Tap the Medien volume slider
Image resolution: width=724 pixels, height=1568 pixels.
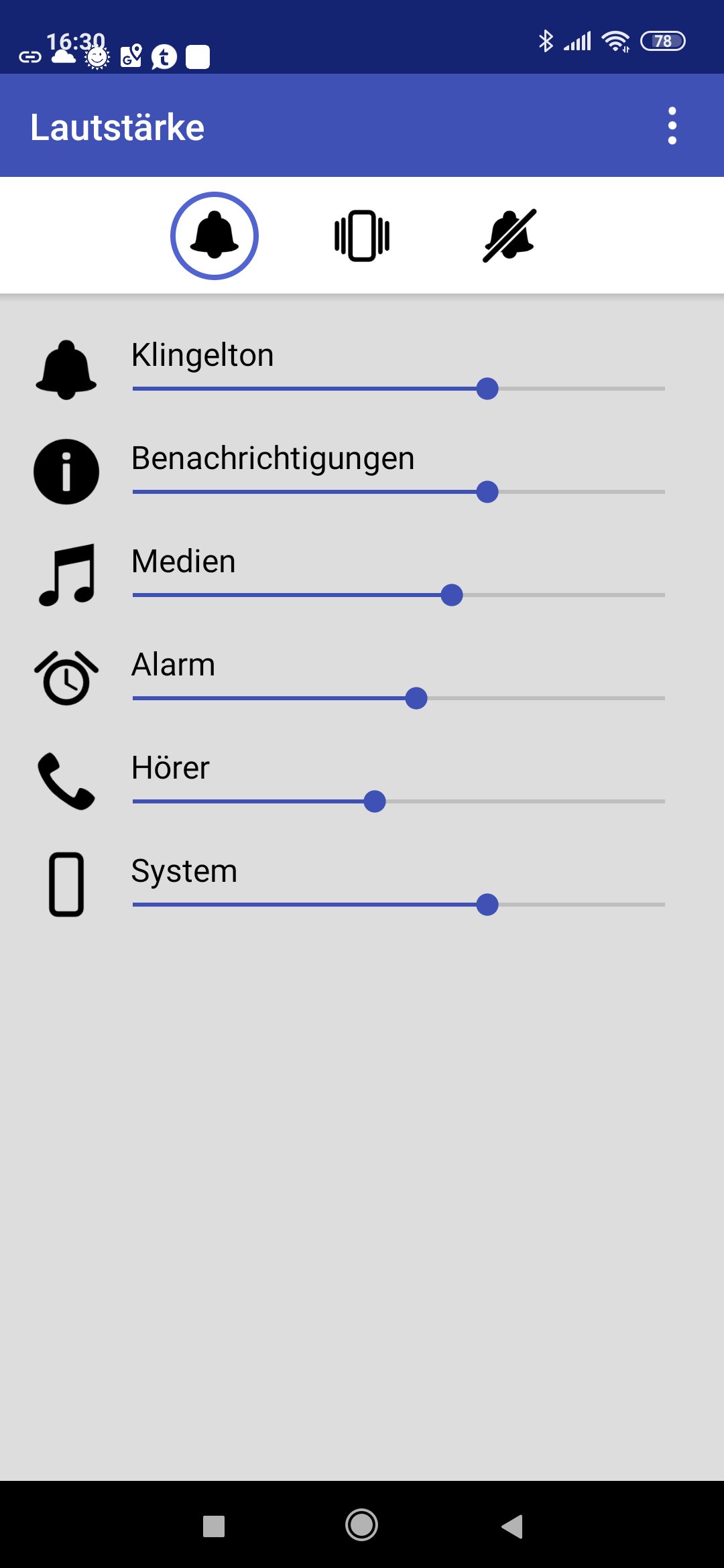(x=452, y=595)
